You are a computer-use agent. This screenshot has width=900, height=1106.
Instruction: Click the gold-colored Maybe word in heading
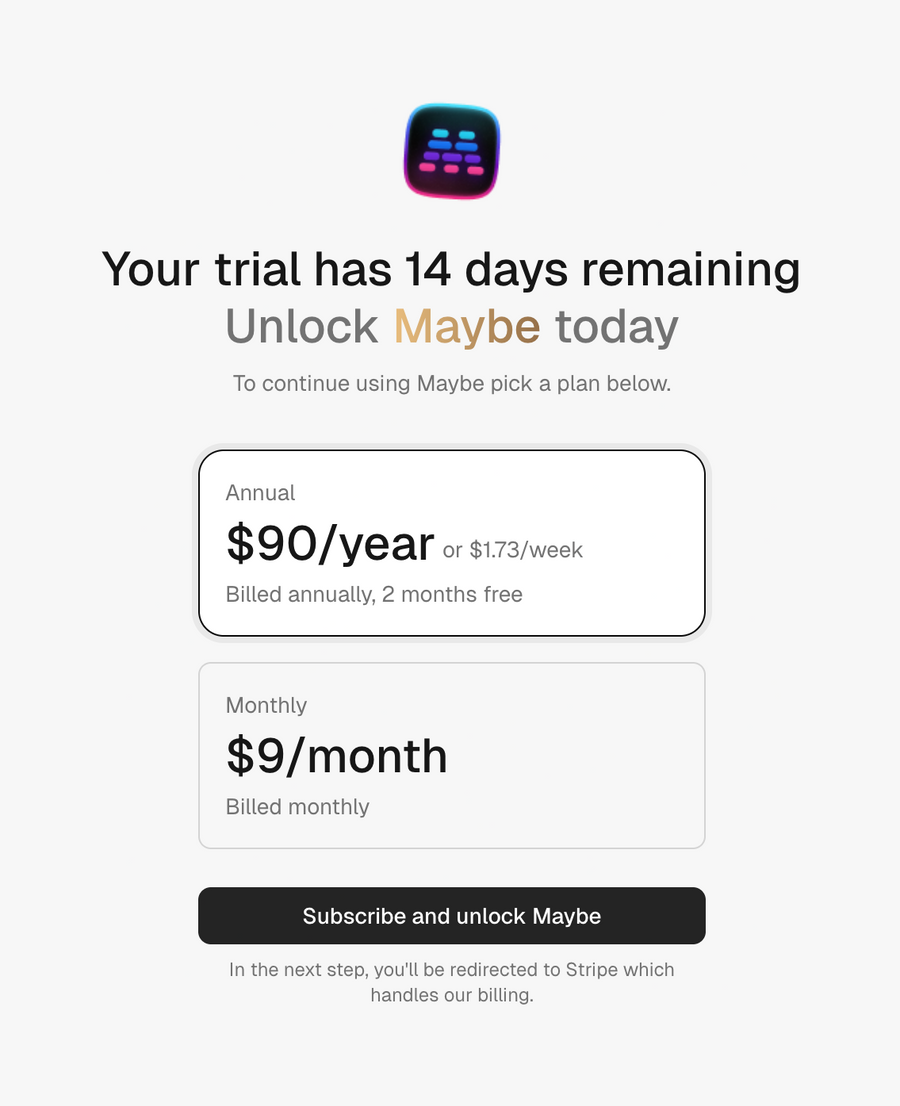(465, 326)
